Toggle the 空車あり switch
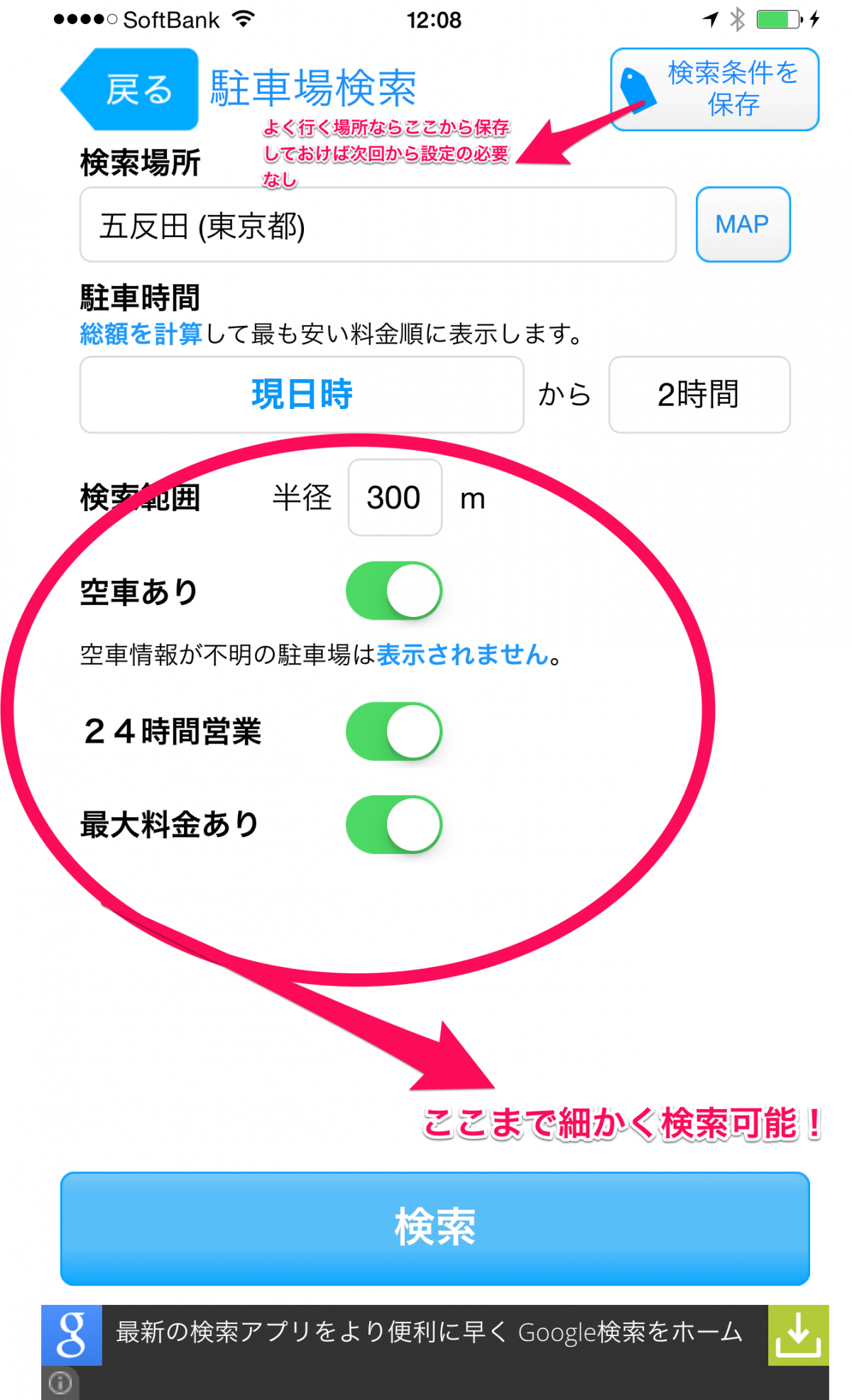Image resolution: width=852 pixels, height=1400 pixels. pos(394,591)
